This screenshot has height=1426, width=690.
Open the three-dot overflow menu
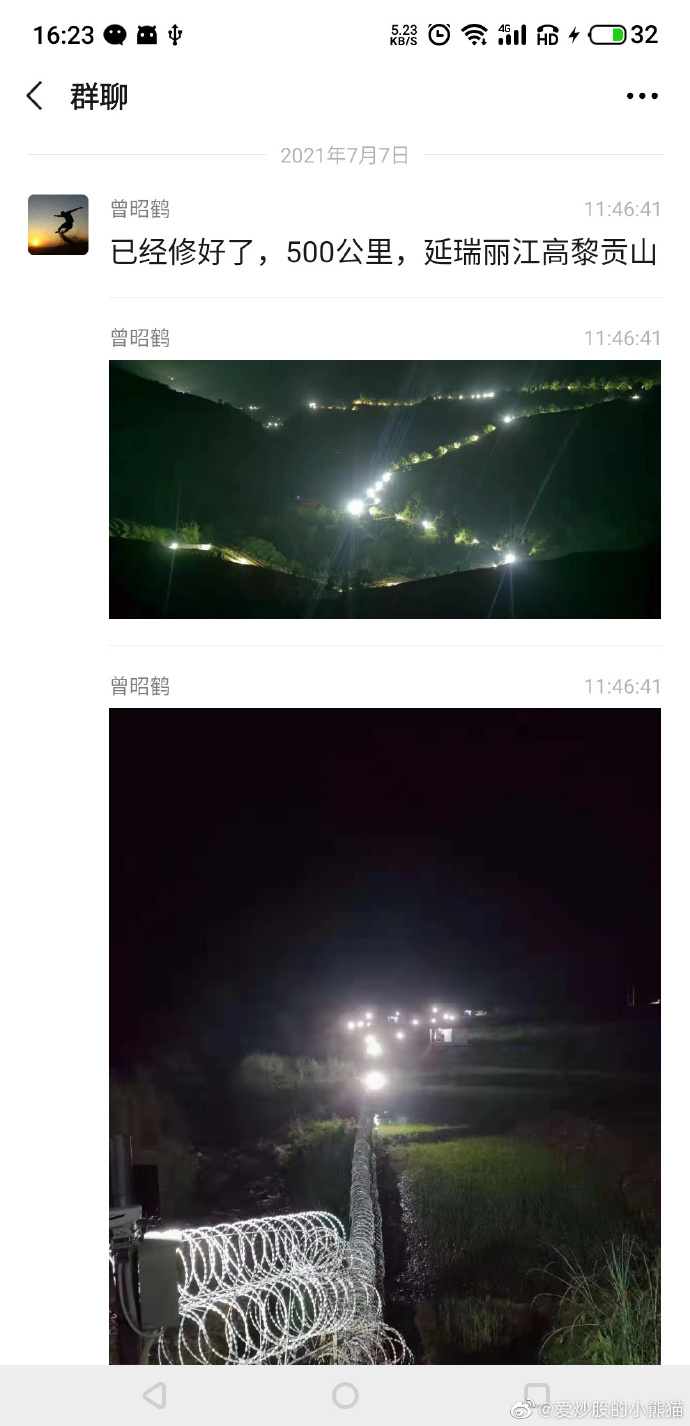click(642, 96)
